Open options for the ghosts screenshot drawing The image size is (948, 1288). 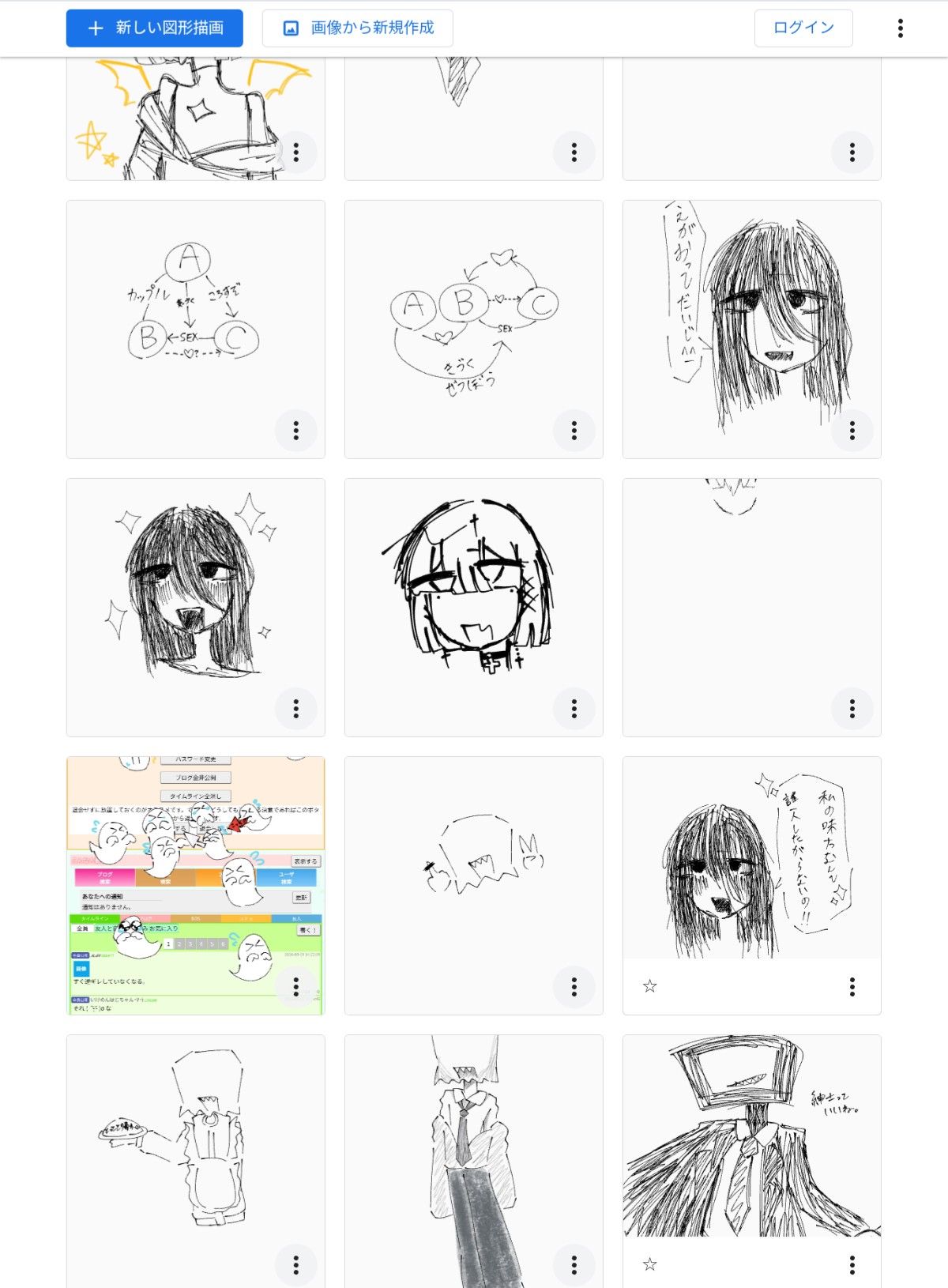(x=296, y=986)
